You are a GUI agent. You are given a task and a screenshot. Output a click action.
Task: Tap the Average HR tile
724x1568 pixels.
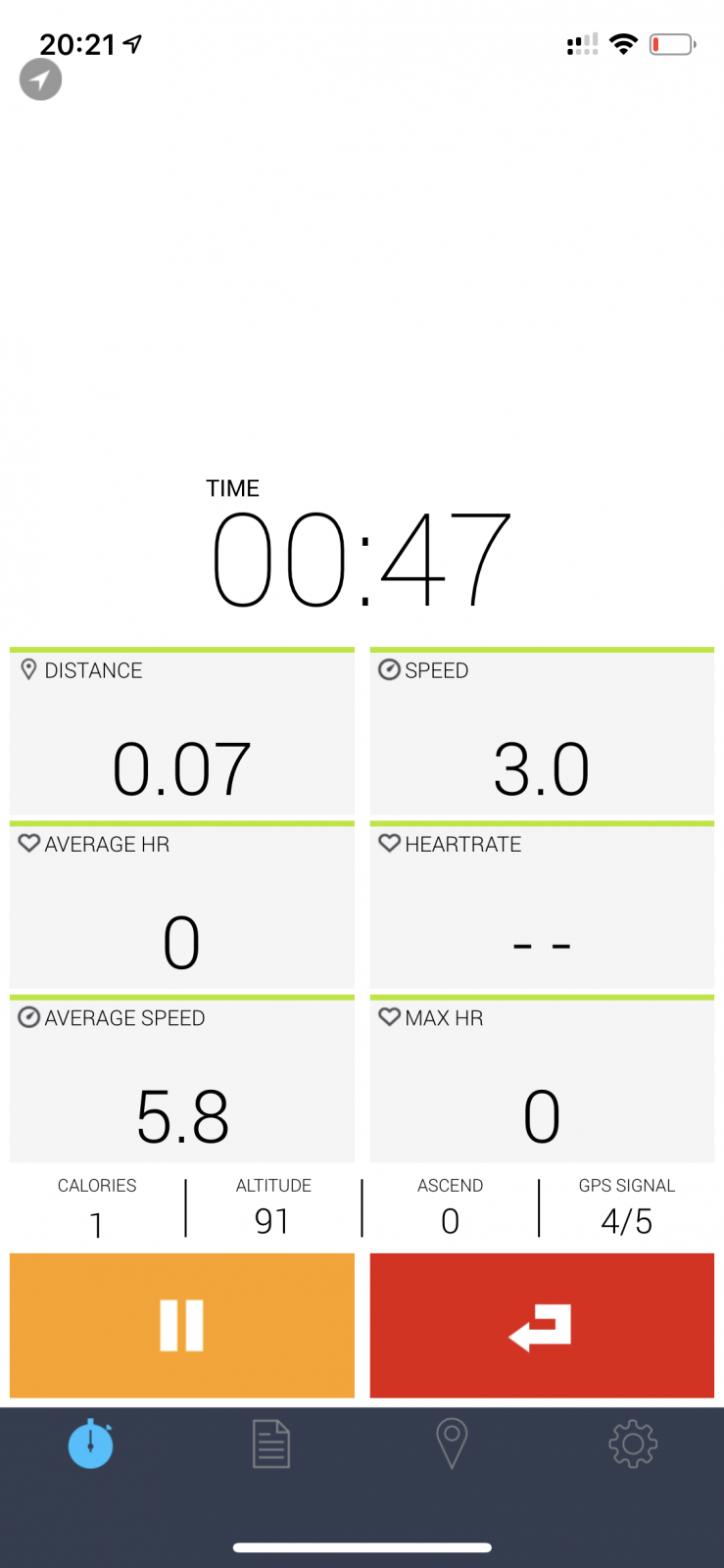click(x=181, y=906)
